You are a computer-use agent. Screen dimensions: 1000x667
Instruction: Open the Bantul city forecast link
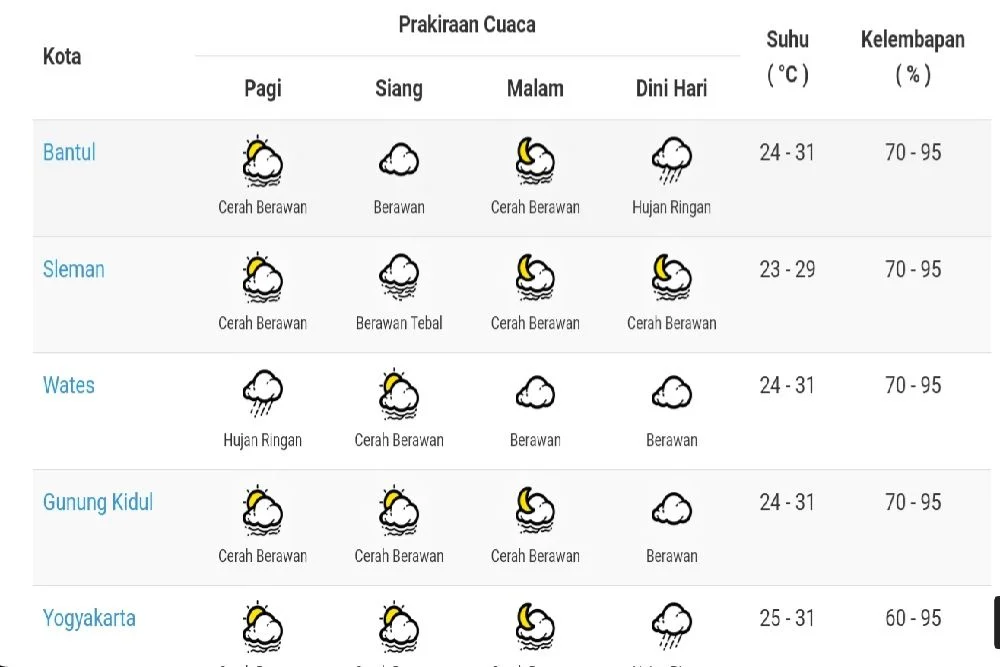pos(69,153)
